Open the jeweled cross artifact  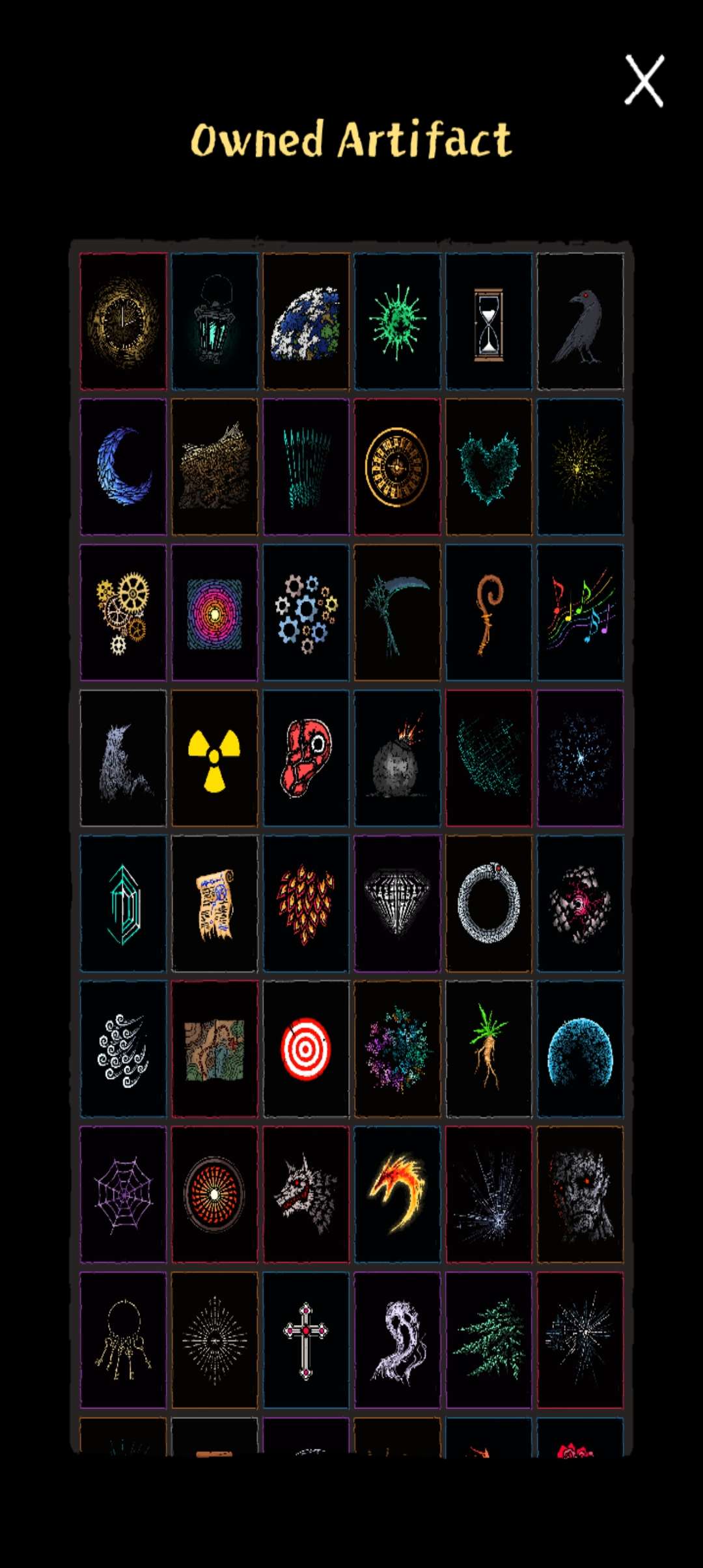coord(306,1340)
